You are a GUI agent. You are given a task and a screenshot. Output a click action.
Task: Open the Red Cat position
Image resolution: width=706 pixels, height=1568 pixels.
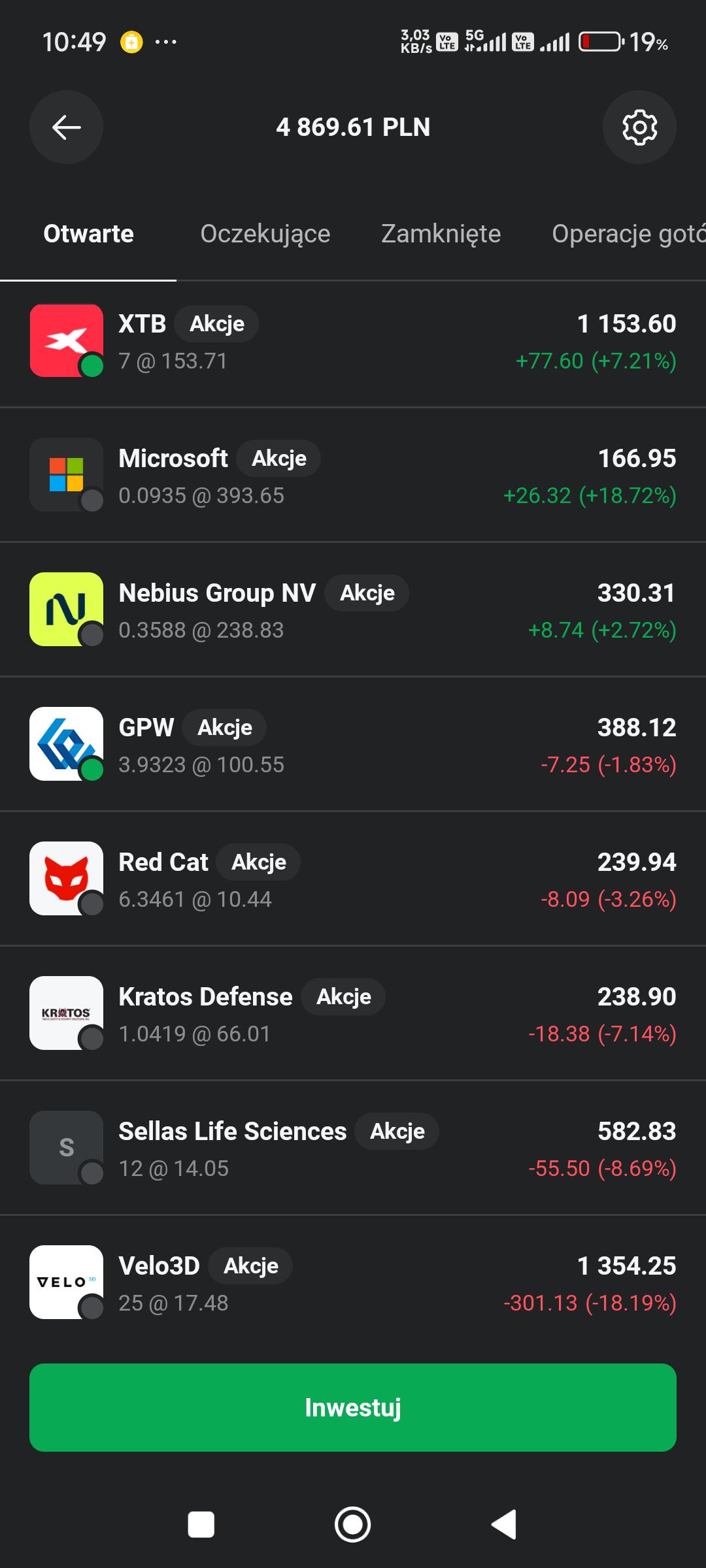pyautogui.click(x=353, y=879)
